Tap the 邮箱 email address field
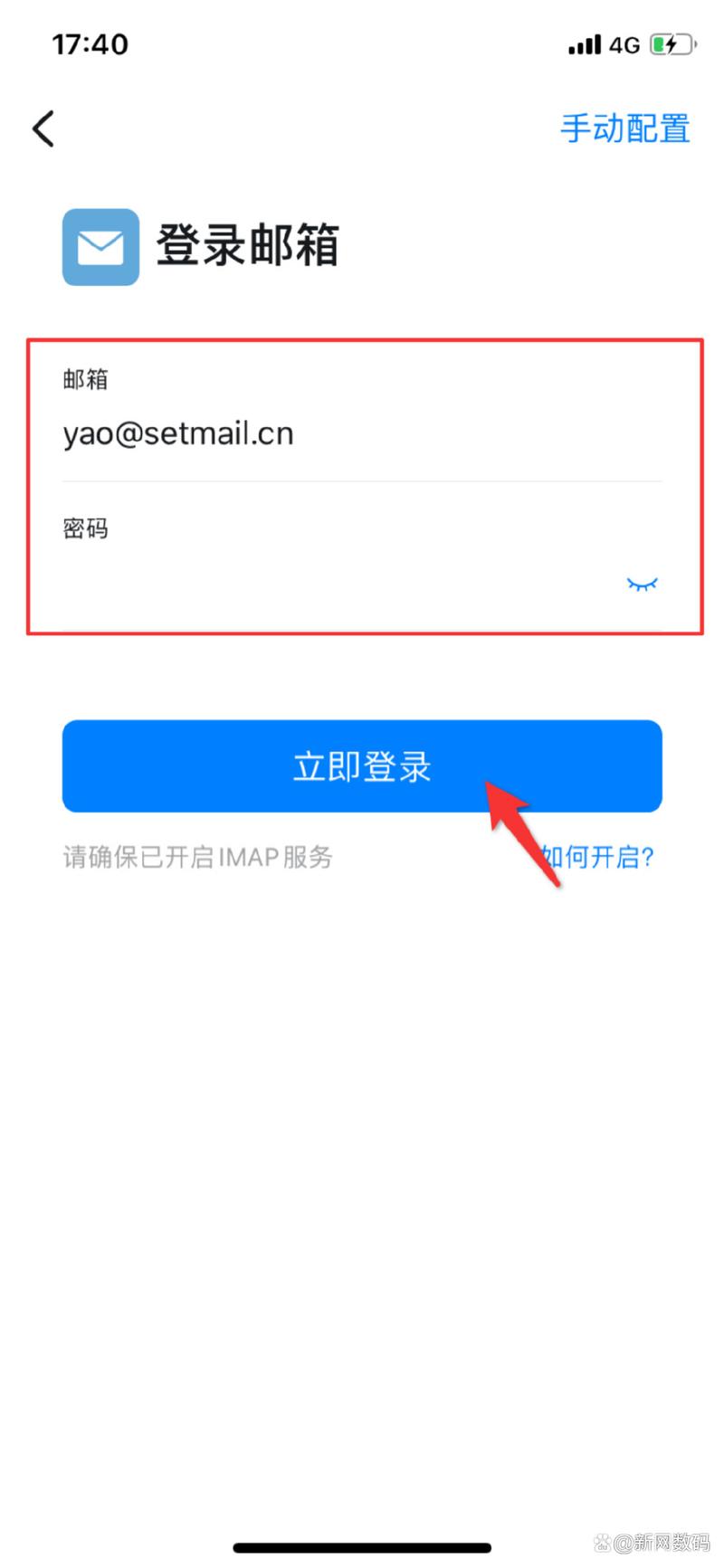The height and width of the screenshot is (1568, 724). pos(344,434)
